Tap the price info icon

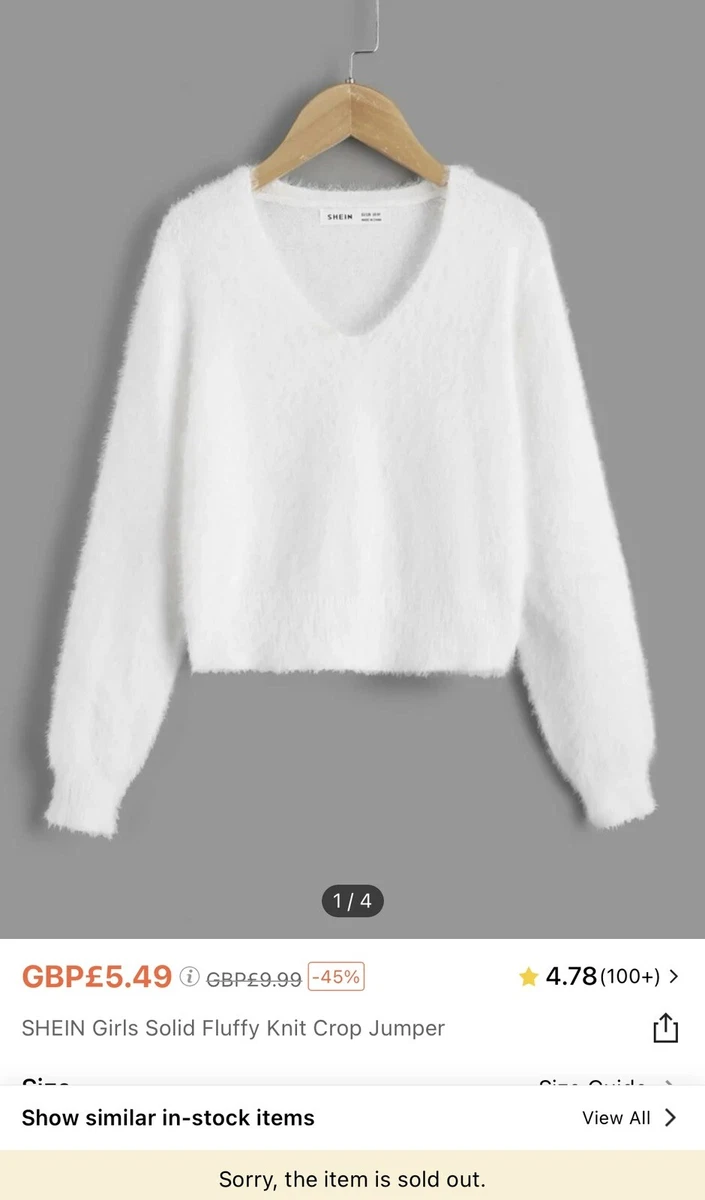tap(189, 977)
